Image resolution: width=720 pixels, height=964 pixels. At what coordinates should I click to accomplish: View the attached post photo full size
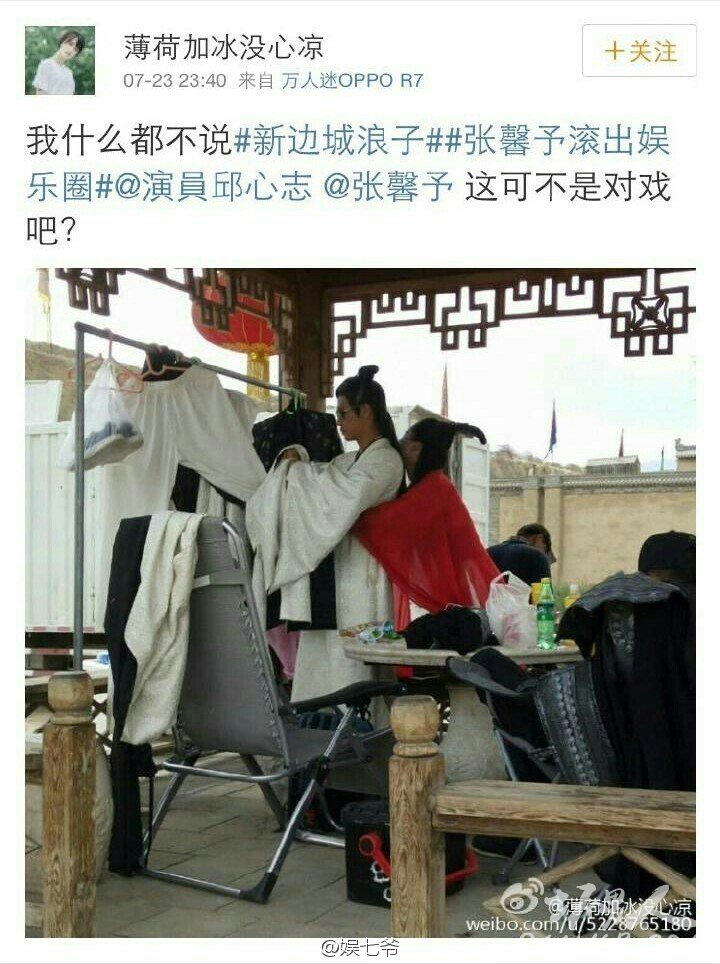360,602
